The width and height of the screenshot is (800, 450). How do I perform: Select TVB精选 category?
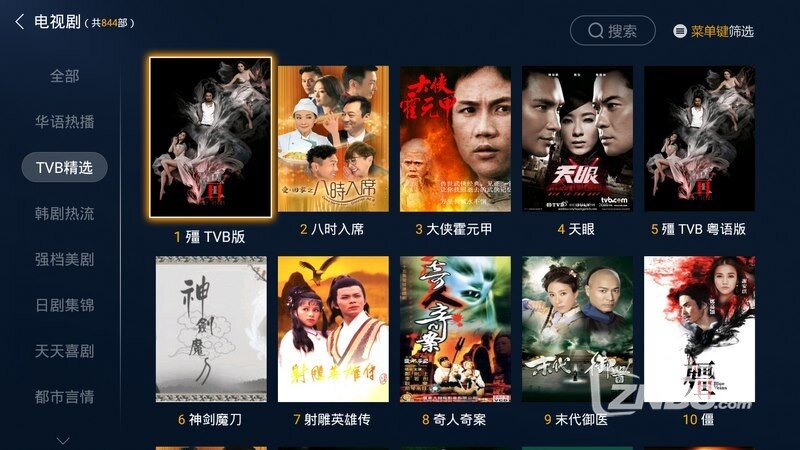pos(64,167)
